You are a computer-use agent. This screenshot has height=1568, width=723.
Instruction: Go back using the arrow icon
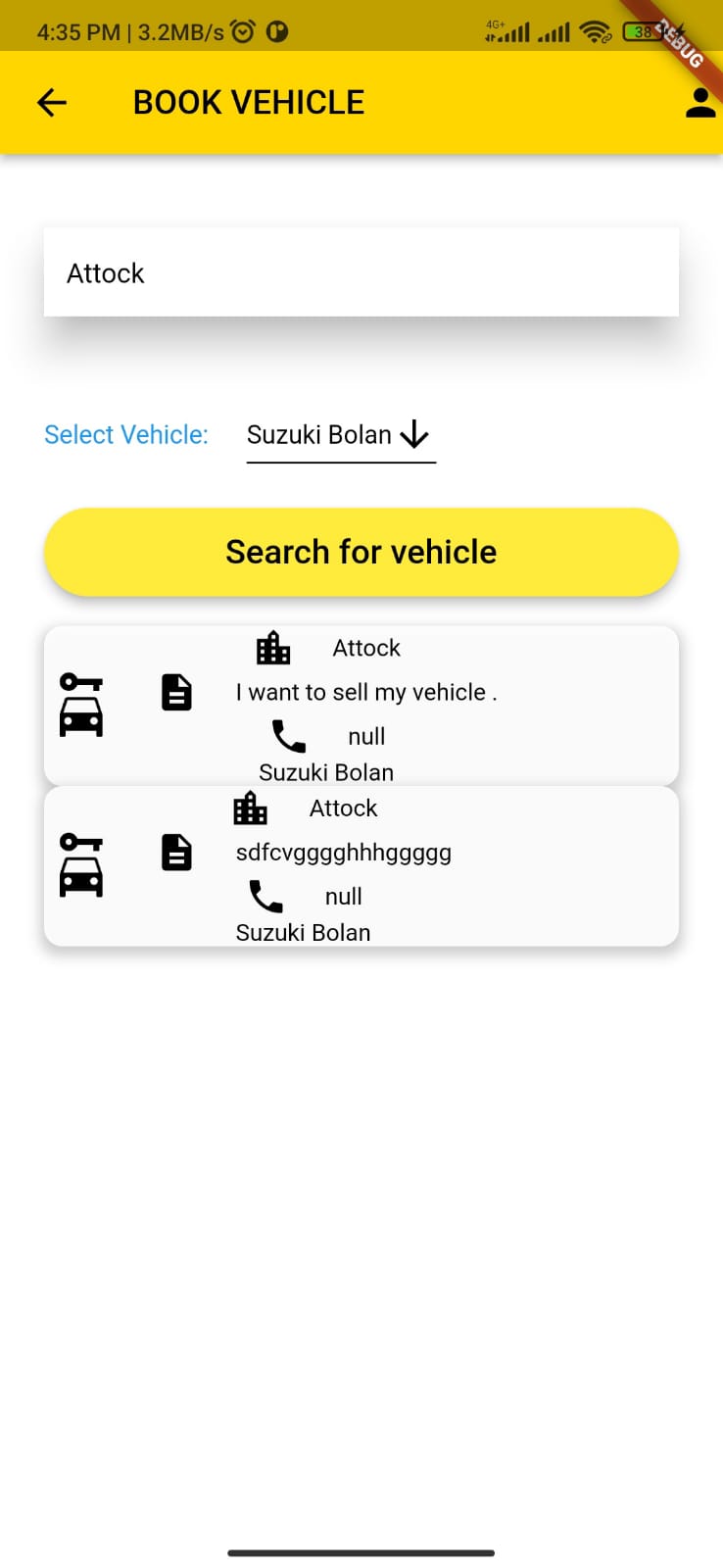[x=52, y=103]
